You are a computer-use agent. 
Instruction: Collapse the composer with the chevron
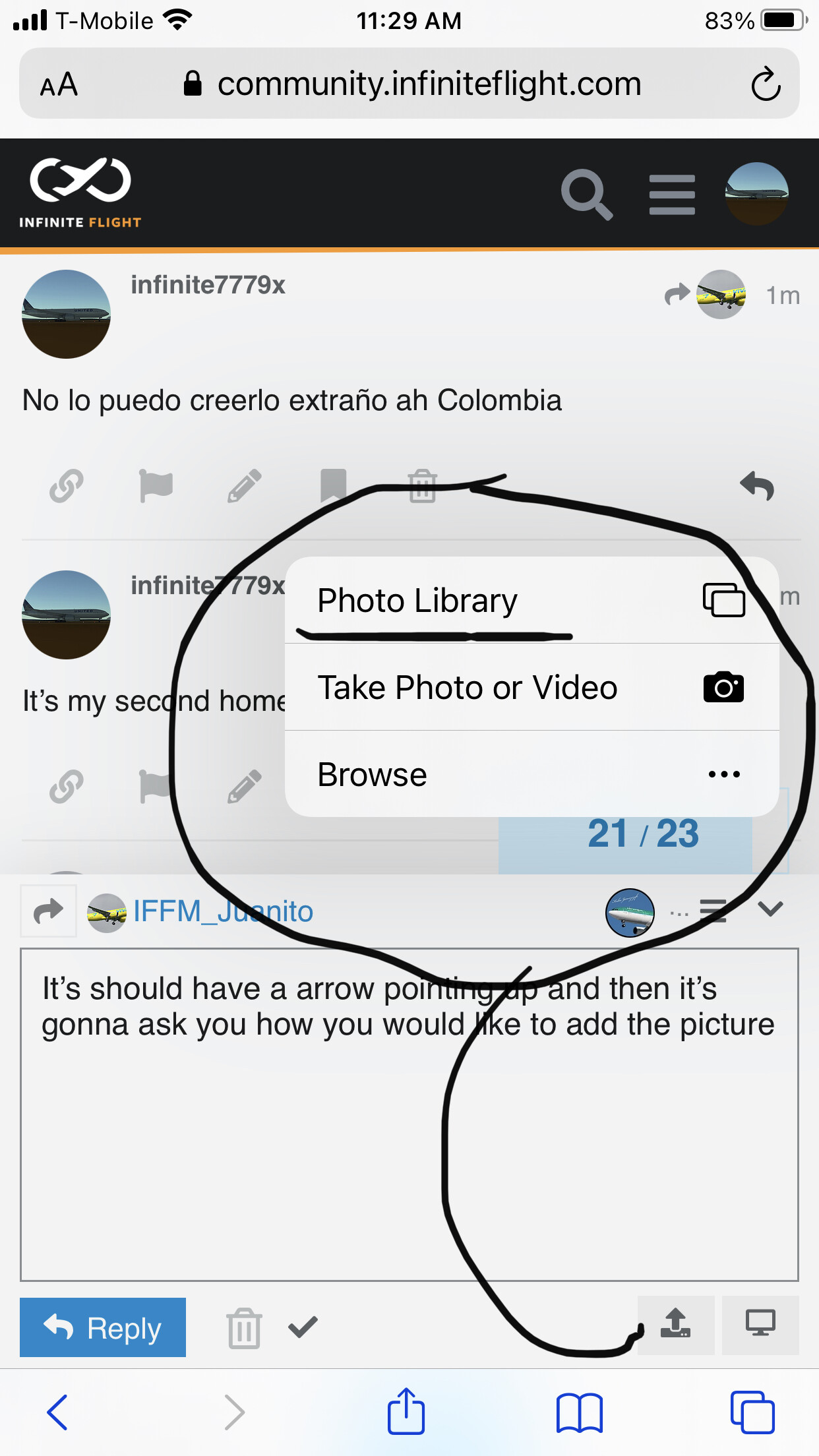pyautogui.click(x=770, y=909)
